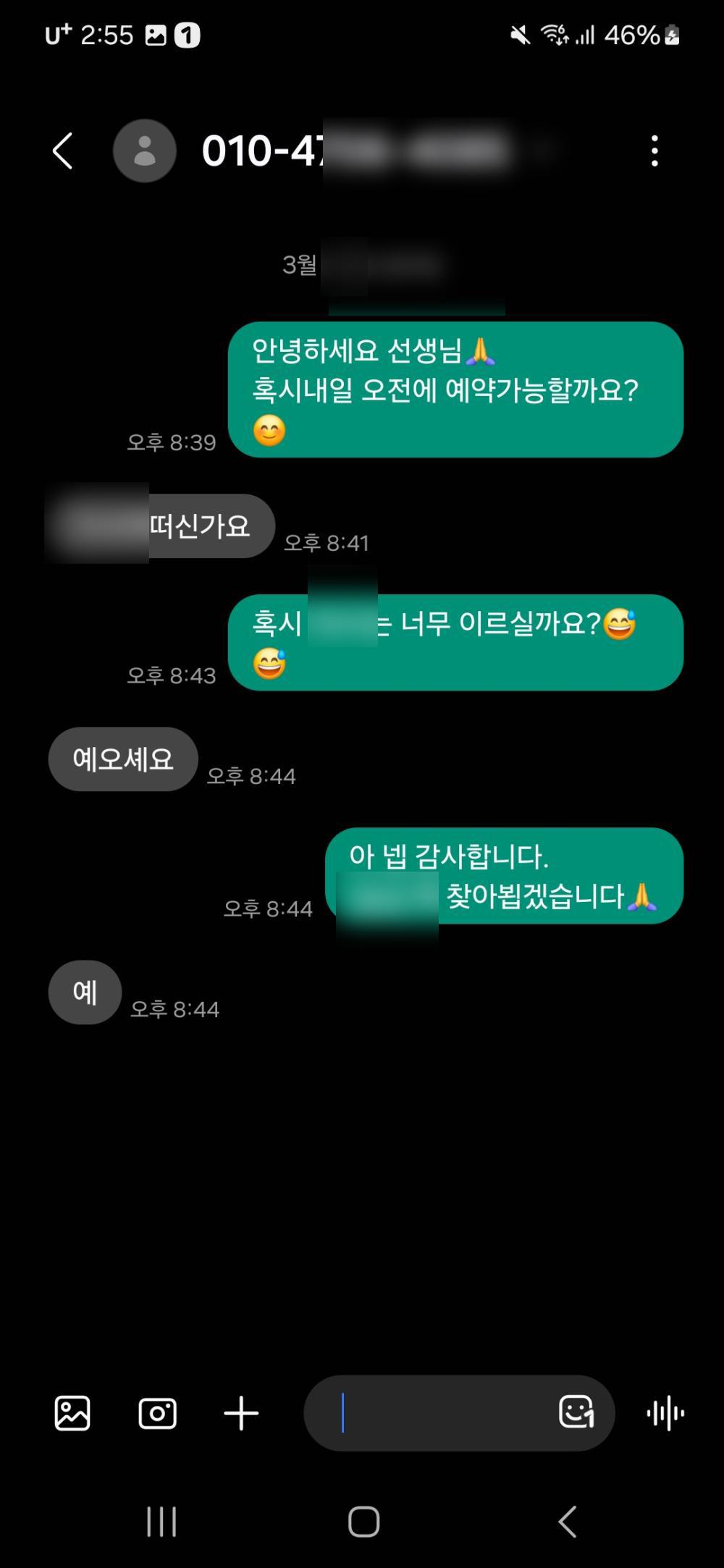Open the plus attachment options
This screenshot has height=1568, width=724.
click(241, 1413)
